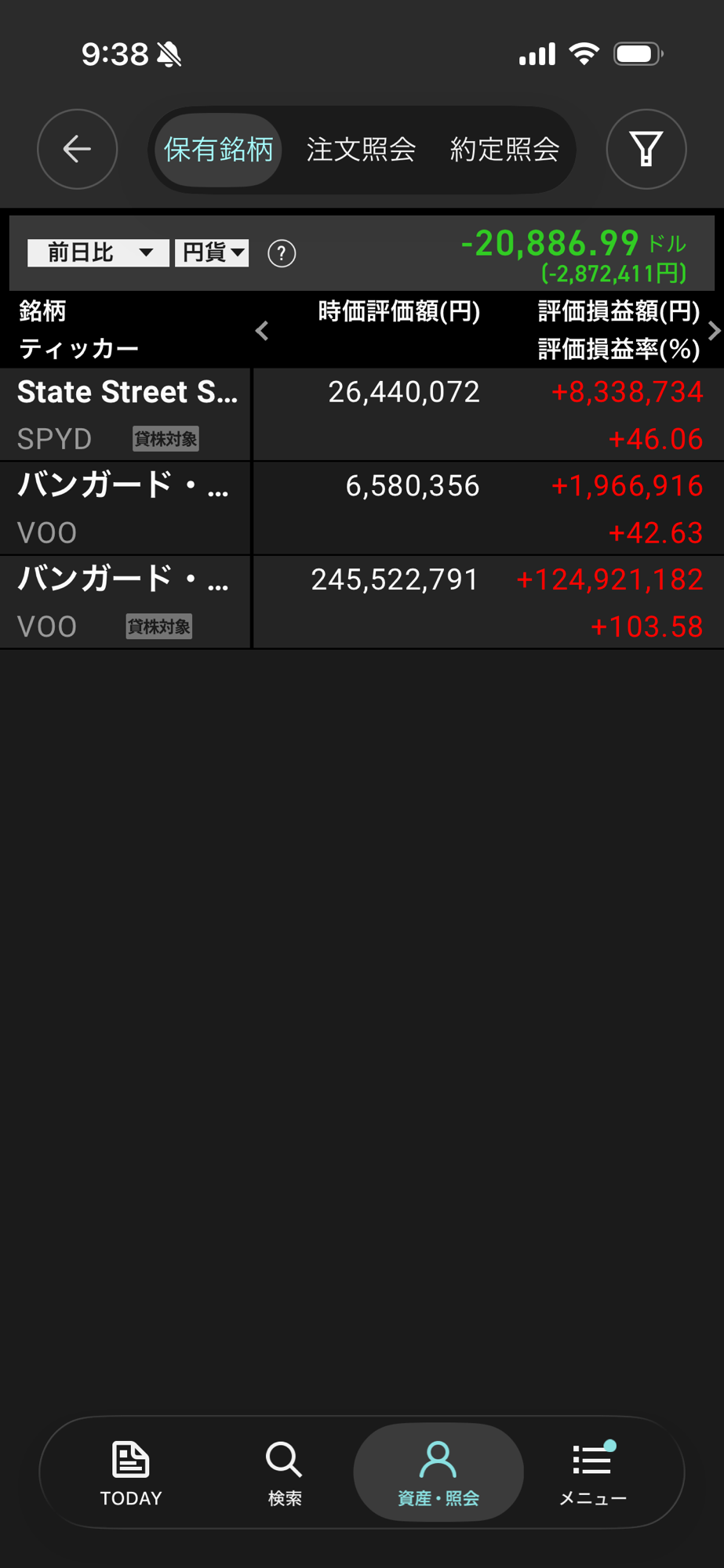This screenshot has height=1568, width=724.
Task: Open the VOO holding worth 245,522,791
Action: point(362,603)
